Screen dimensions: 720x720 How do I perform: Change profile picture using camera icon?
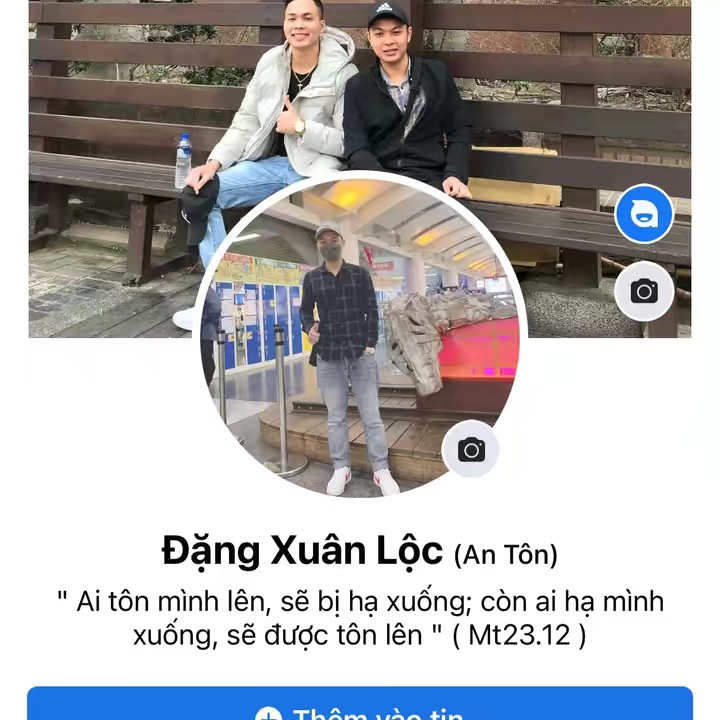click(x=471, y=450)
